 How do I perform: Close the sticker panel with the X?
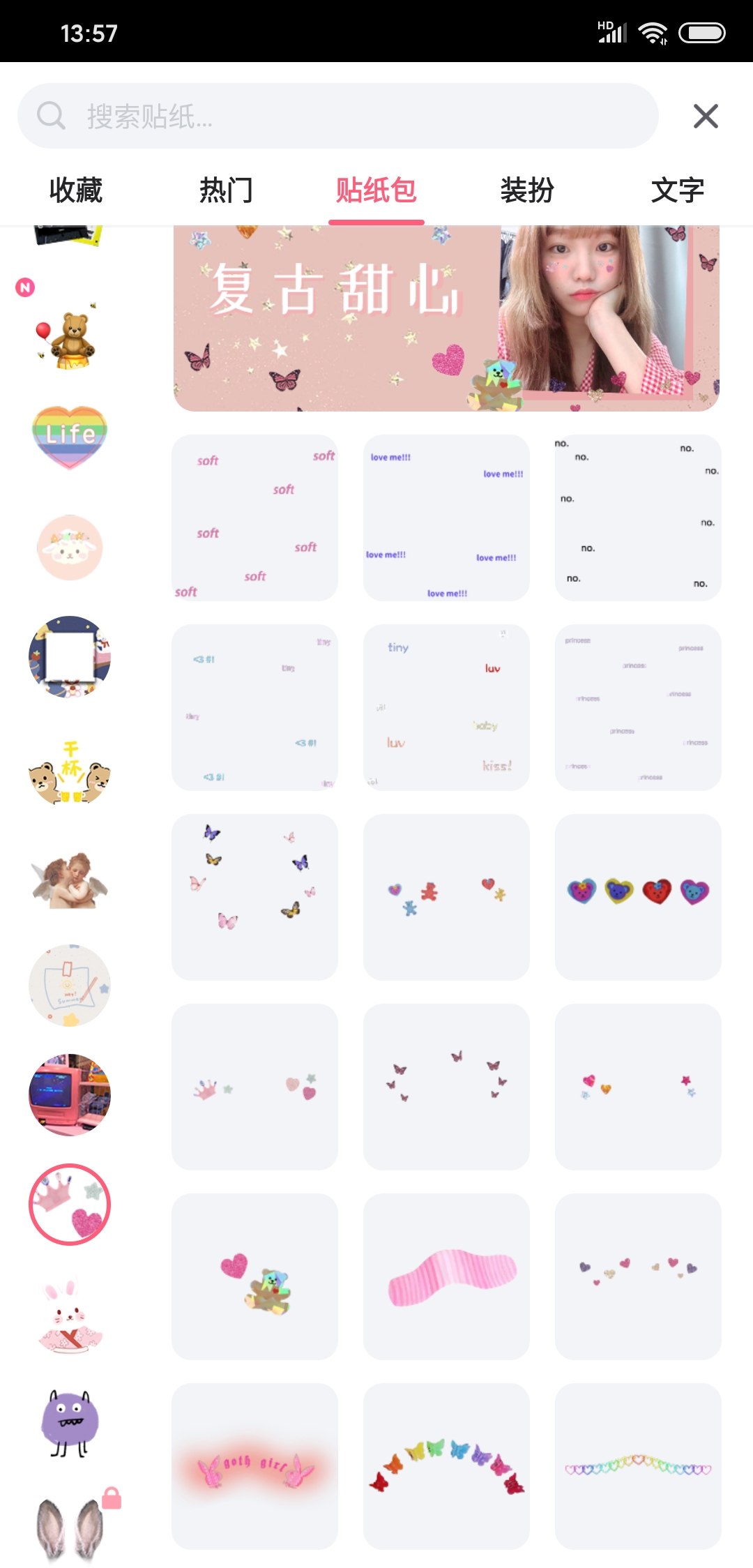[706, 116]
